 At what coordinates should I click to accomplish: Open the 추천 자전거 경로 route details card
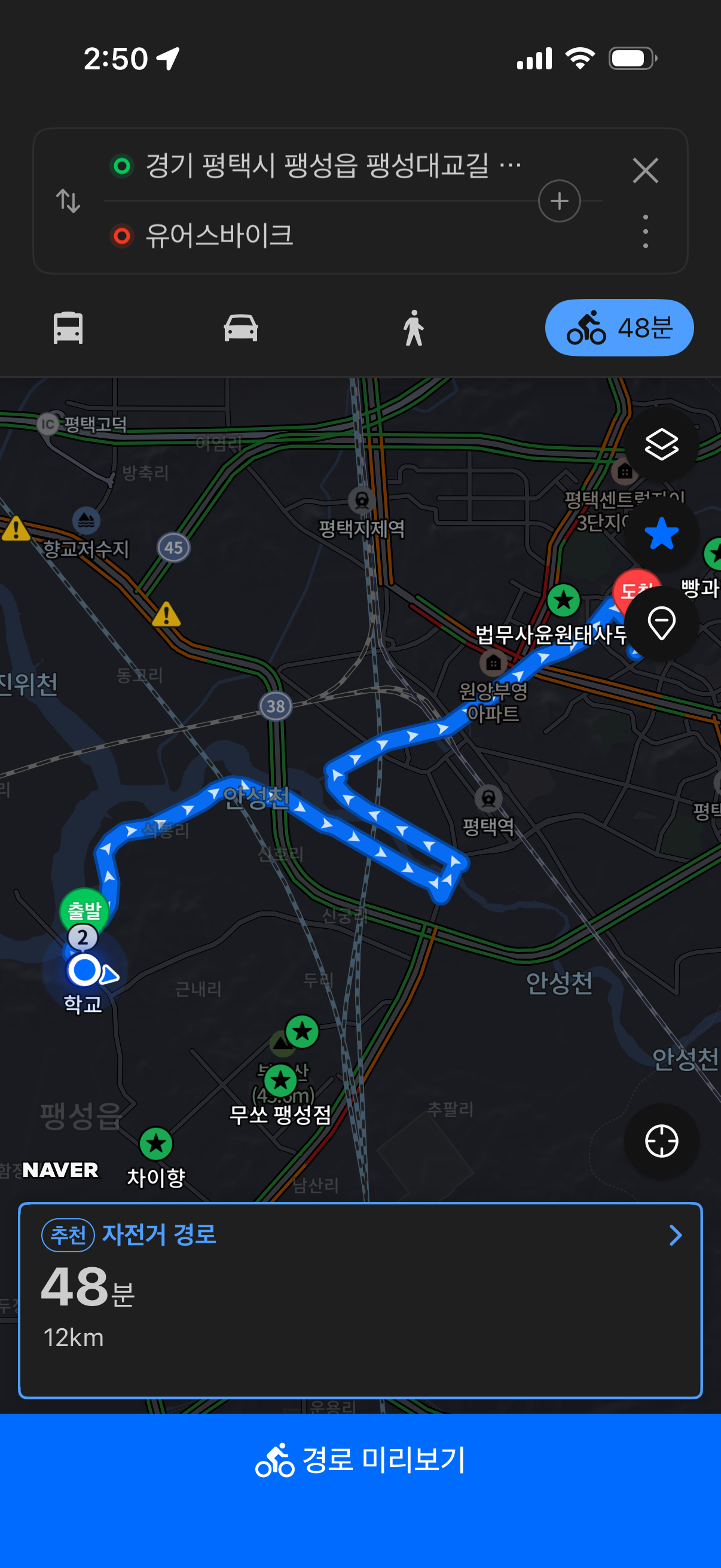[x=360, y=1300]
